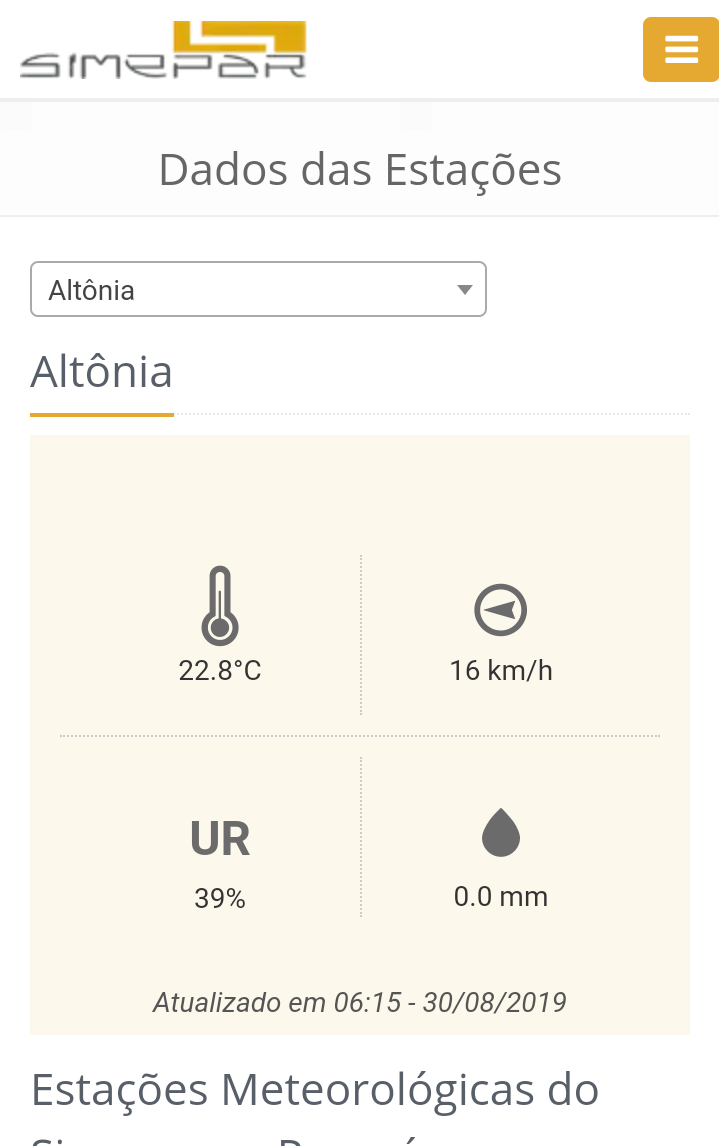Tap the Simepar logo to go home
This screenshot has height=1146, width=719.
point(163,51)
